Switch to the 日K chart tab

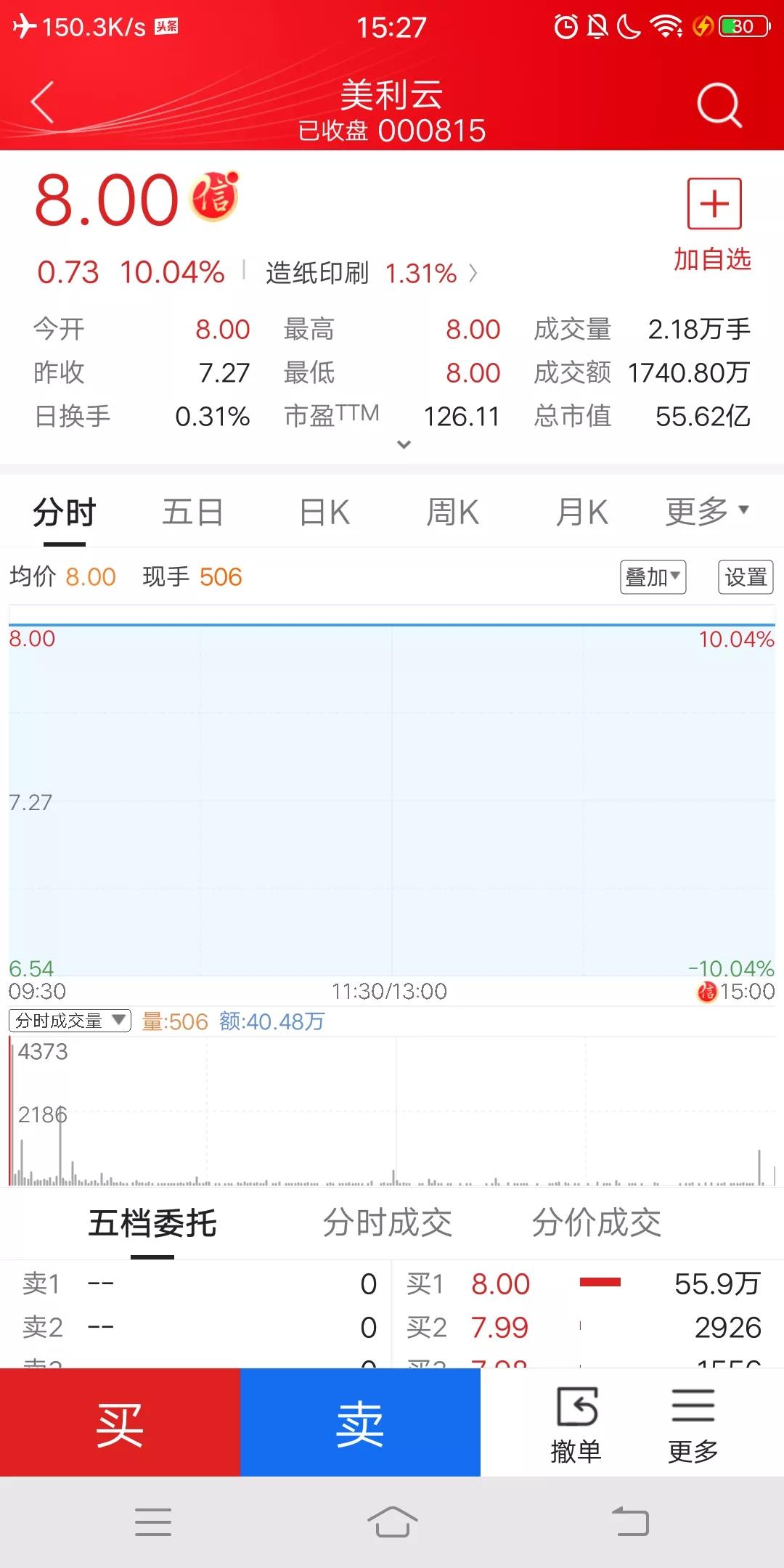click(x=324, y=513)
